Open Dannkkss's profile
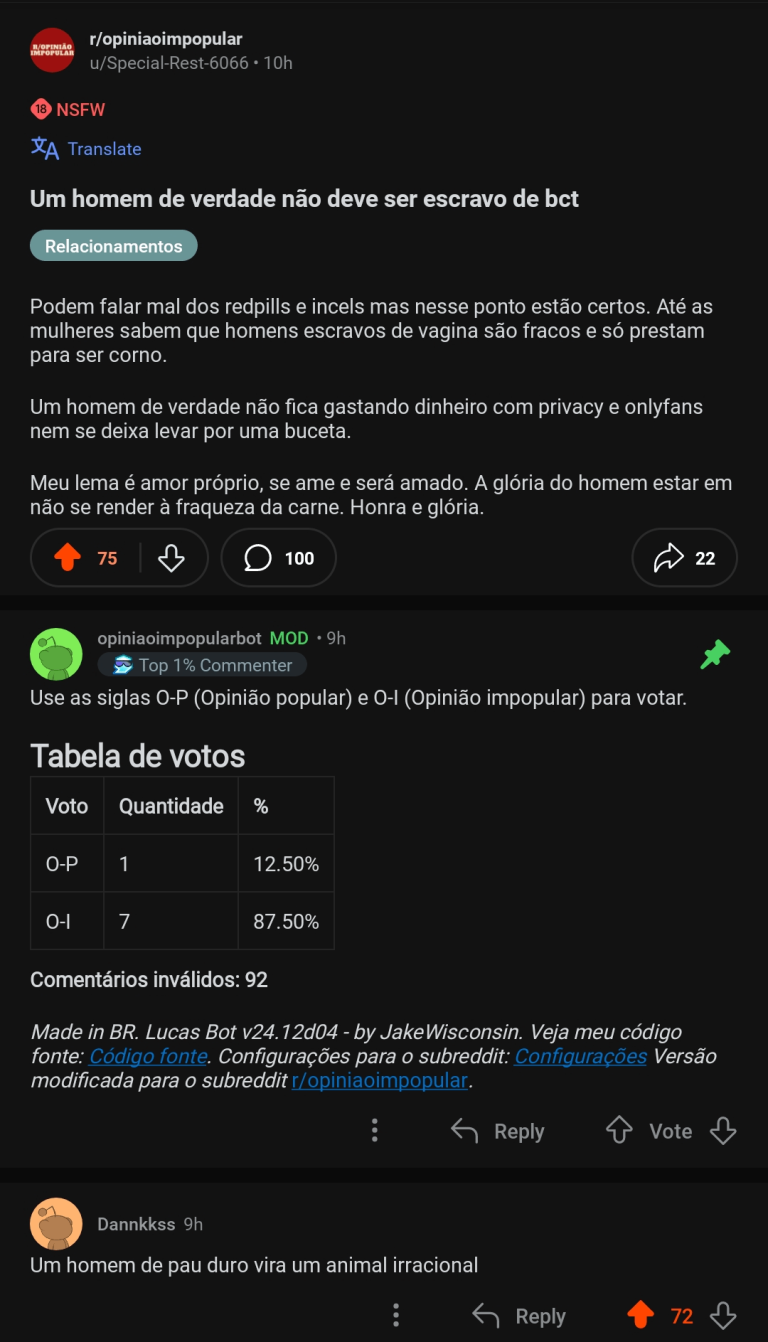Screen dimensions: 768x1342 [x=136, y=1224]
